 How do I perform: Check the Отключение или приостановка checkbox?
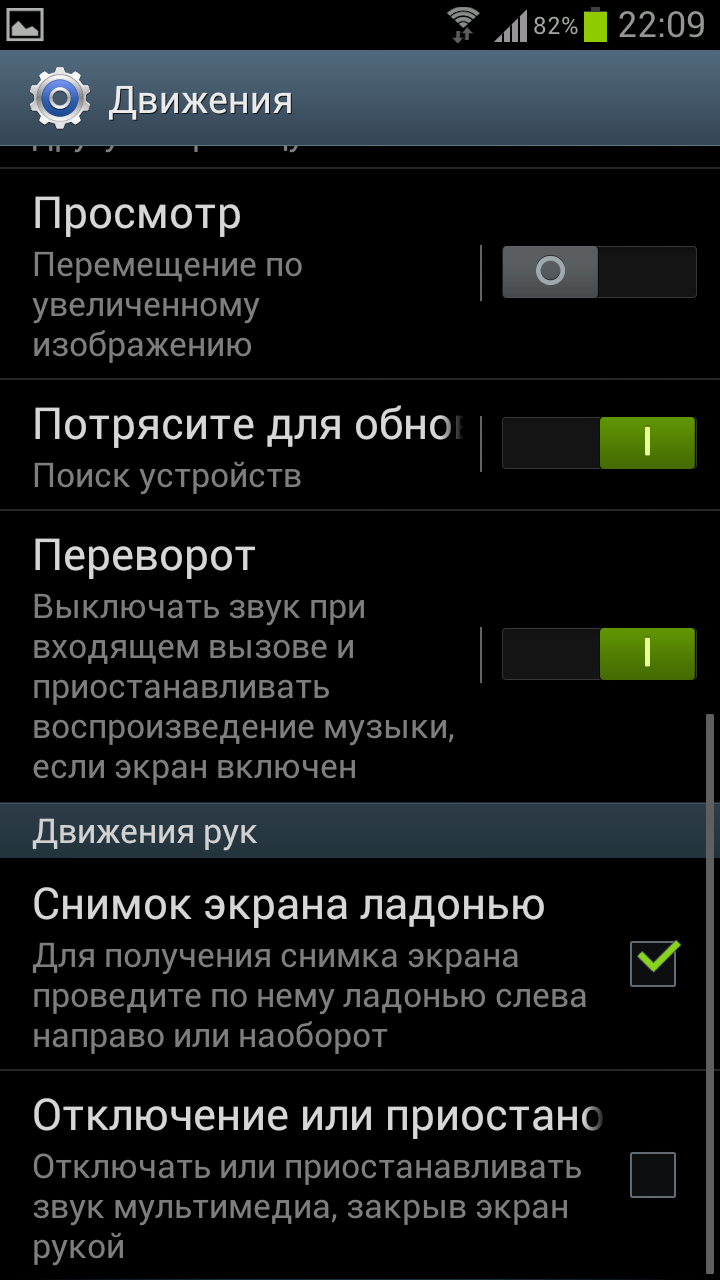tap(653, 1174)
